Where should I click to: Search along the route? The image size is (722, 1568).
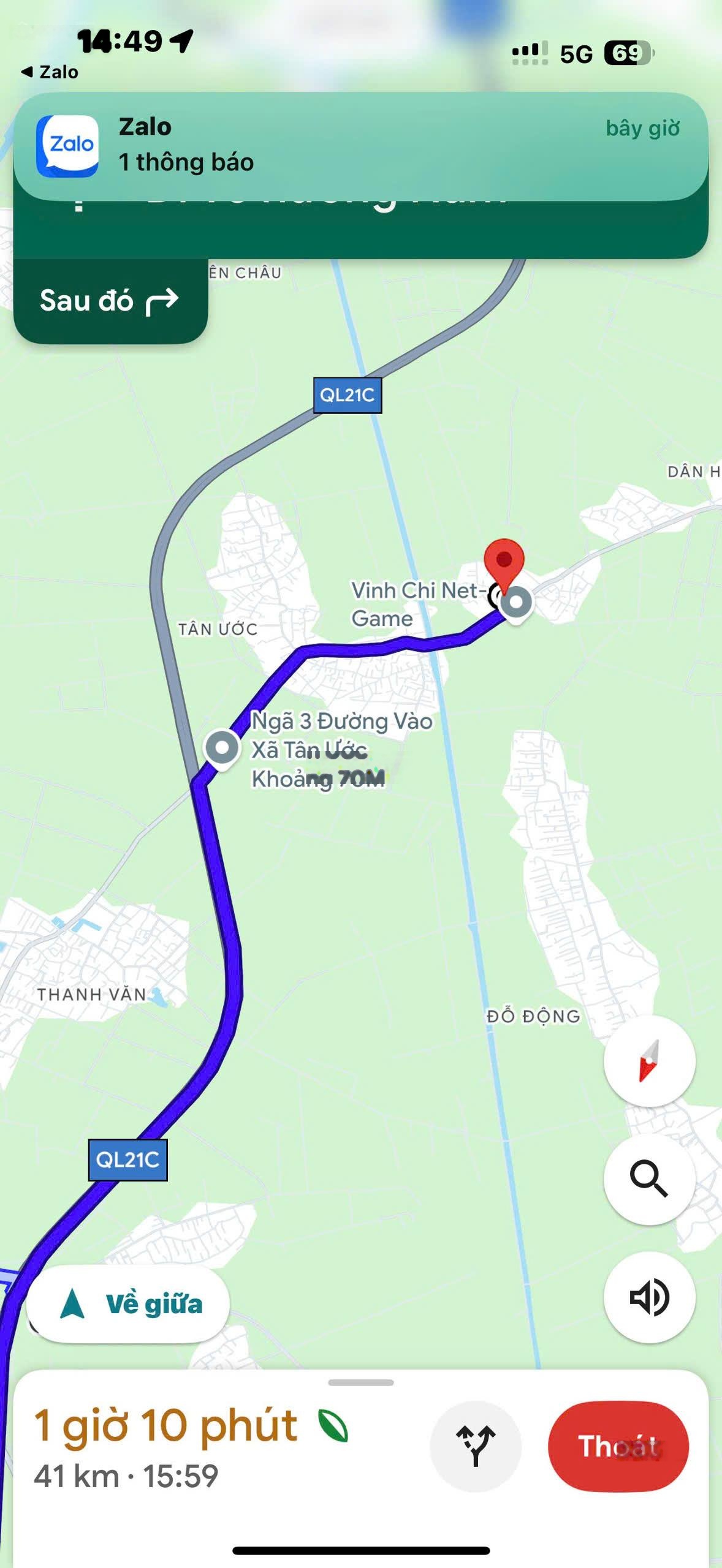649,1178
